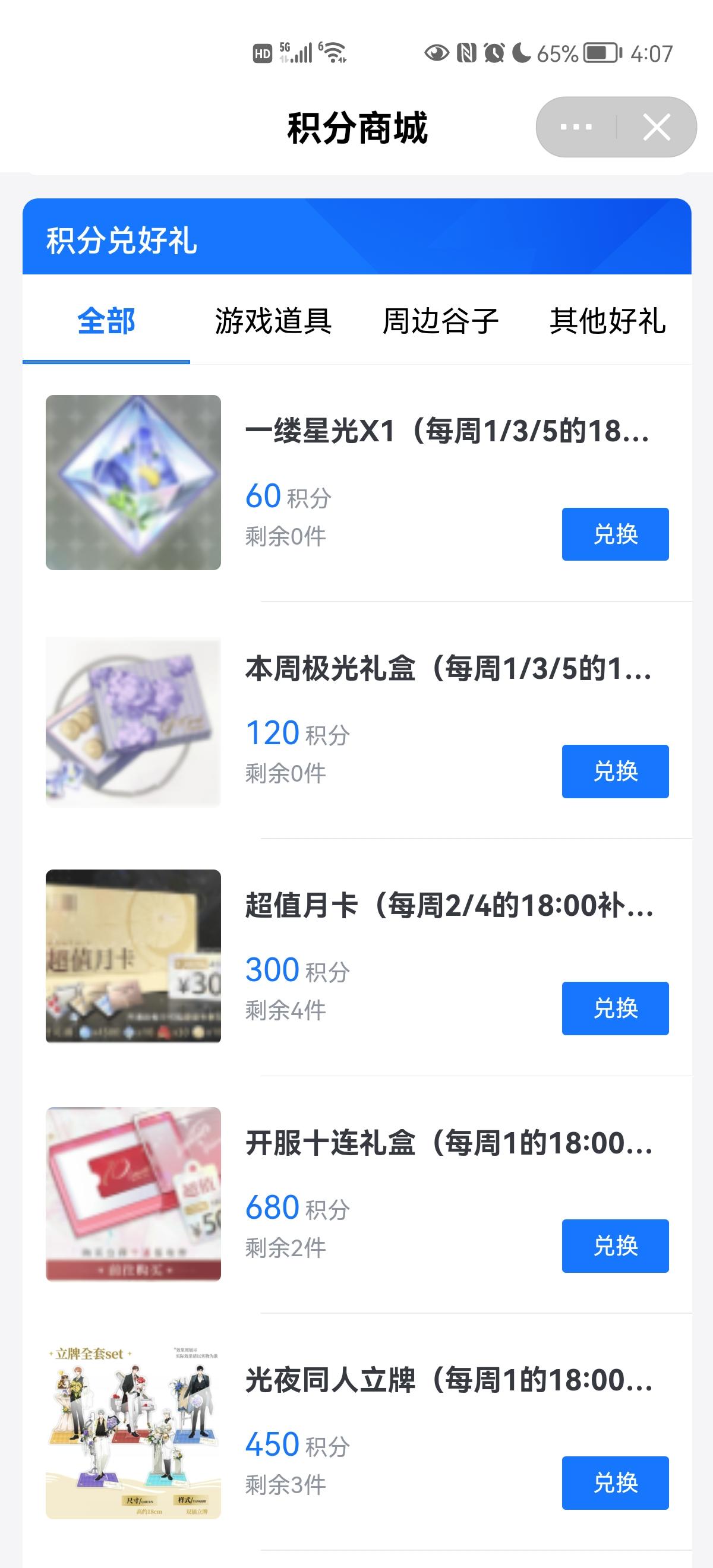Tap 兑换 for 本周极光礼盒
The width and height of the screenshot is (713, 1568).
[615, 771]
